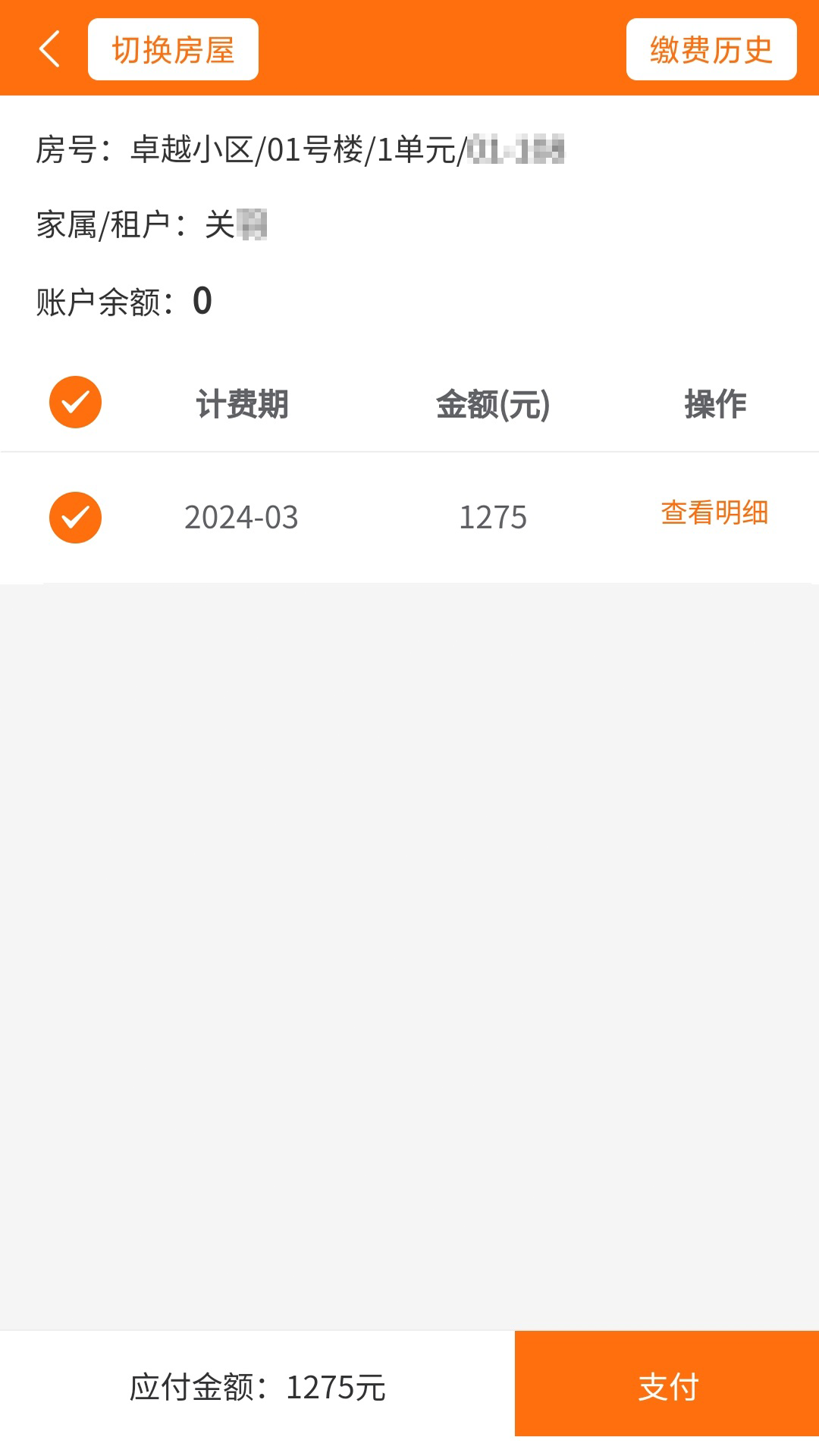
Task: Click the 计费期 column header
Action: (x=241, y=405)
